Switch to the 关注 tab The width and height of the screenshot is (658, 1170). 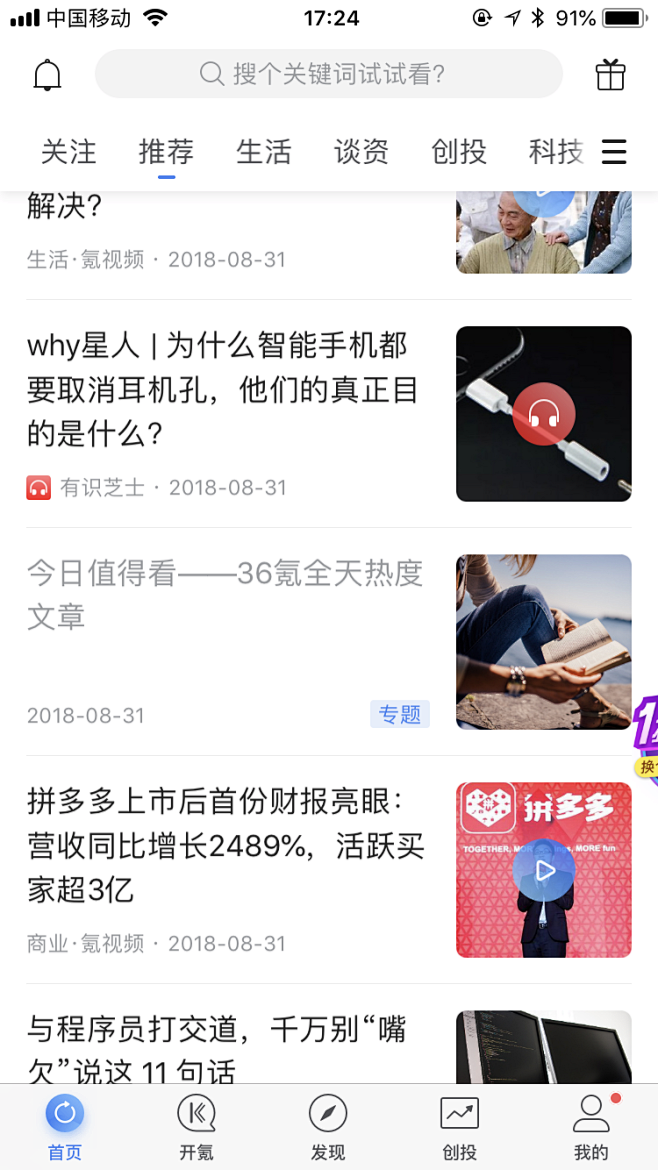pos(69,152)
